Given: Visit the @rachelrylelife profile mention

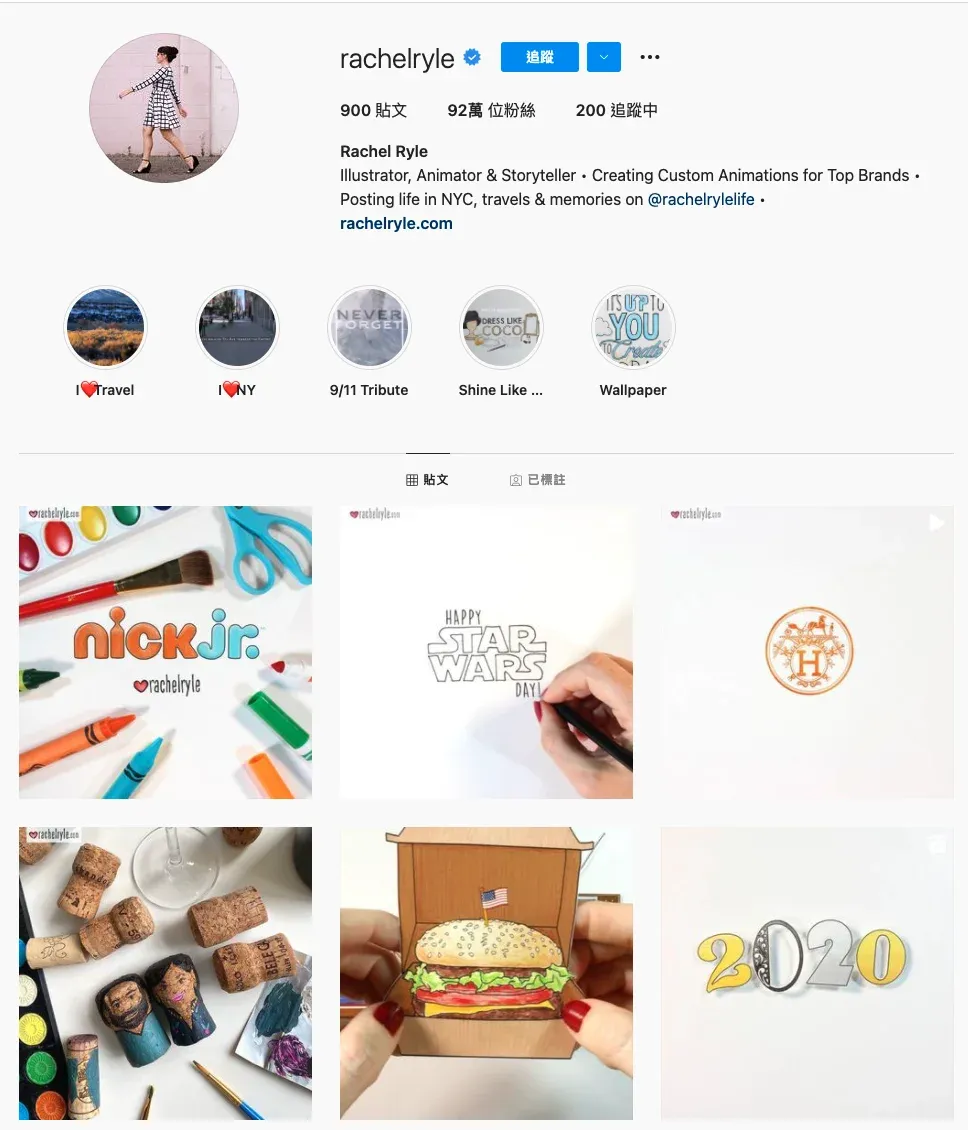Looking at the screenshot, I should [701, 199].
